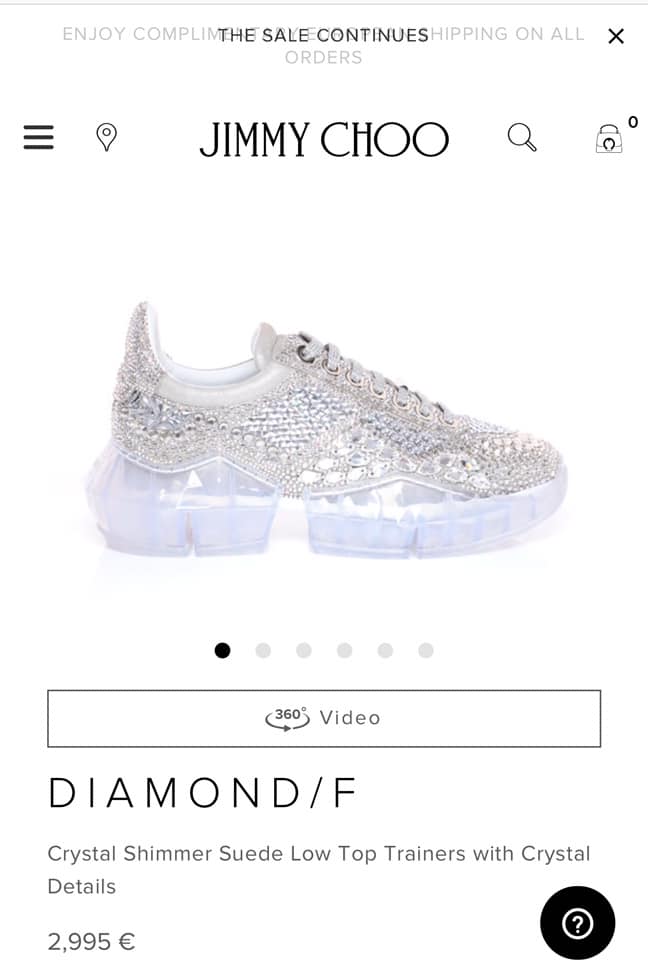Viewport: 648px width, 960px height.
Task: Enlarge the Diamond/F trainer image
Action: click(324, 430)
